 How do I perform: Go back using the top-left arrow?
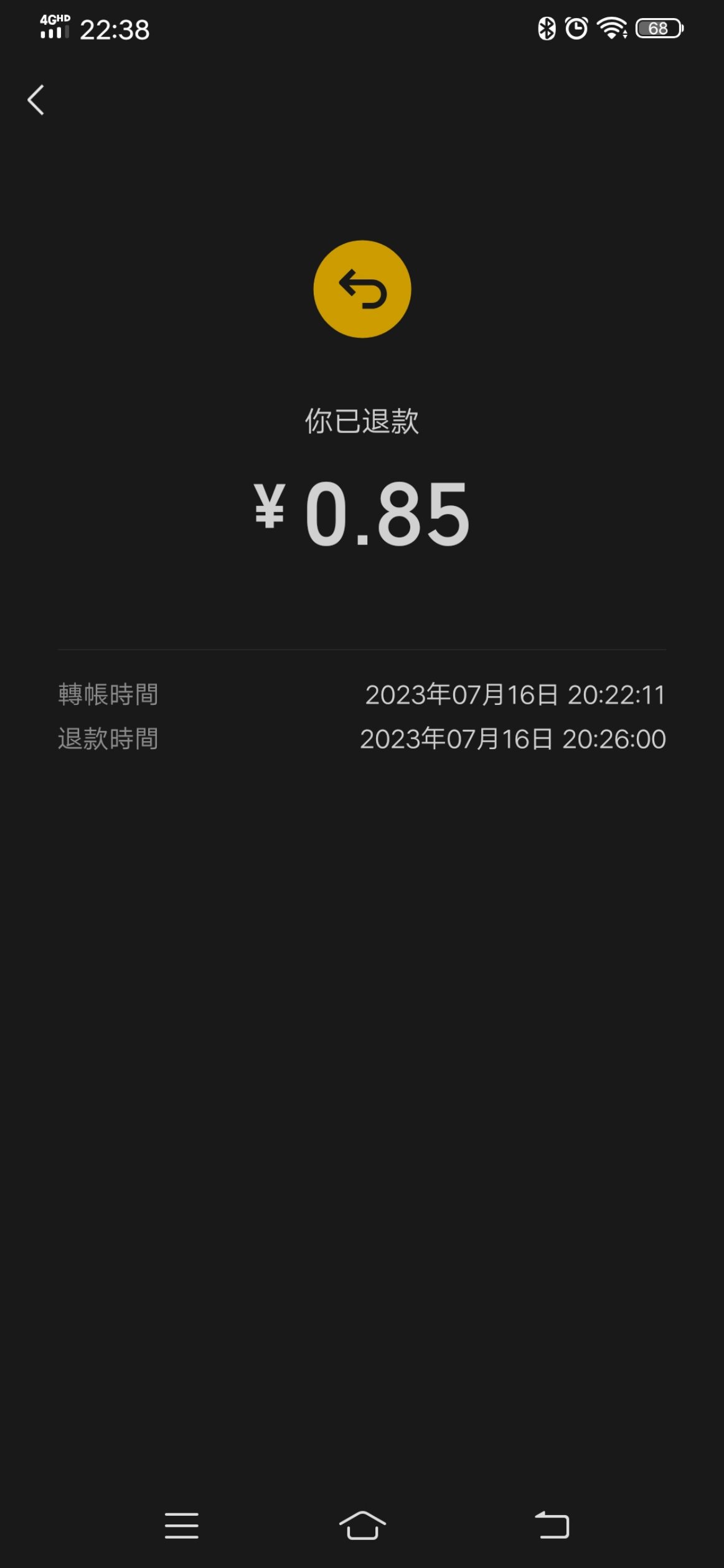36,100
